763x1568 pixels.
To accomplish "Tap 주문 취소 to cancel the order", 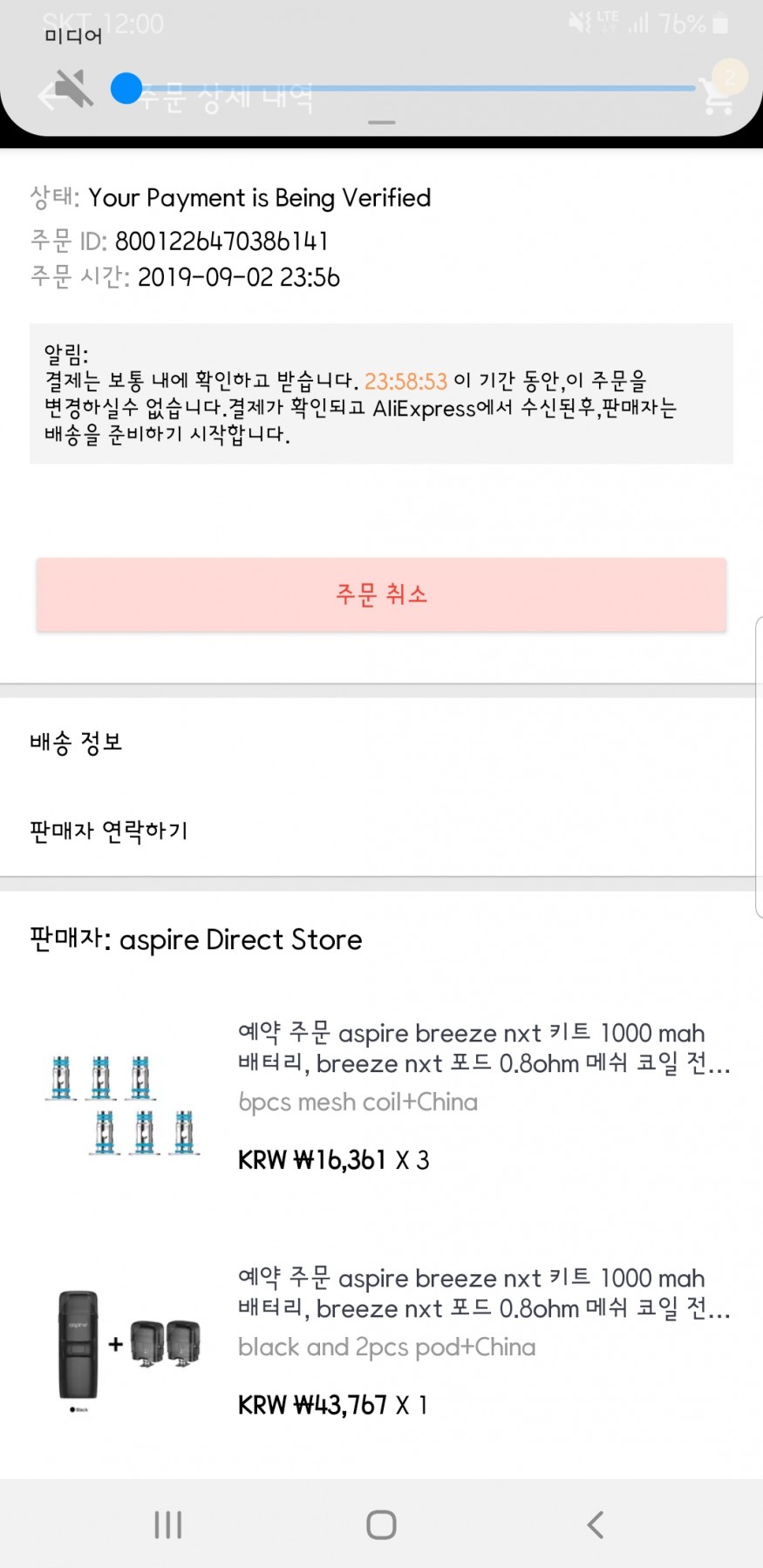I will point(381,594).
